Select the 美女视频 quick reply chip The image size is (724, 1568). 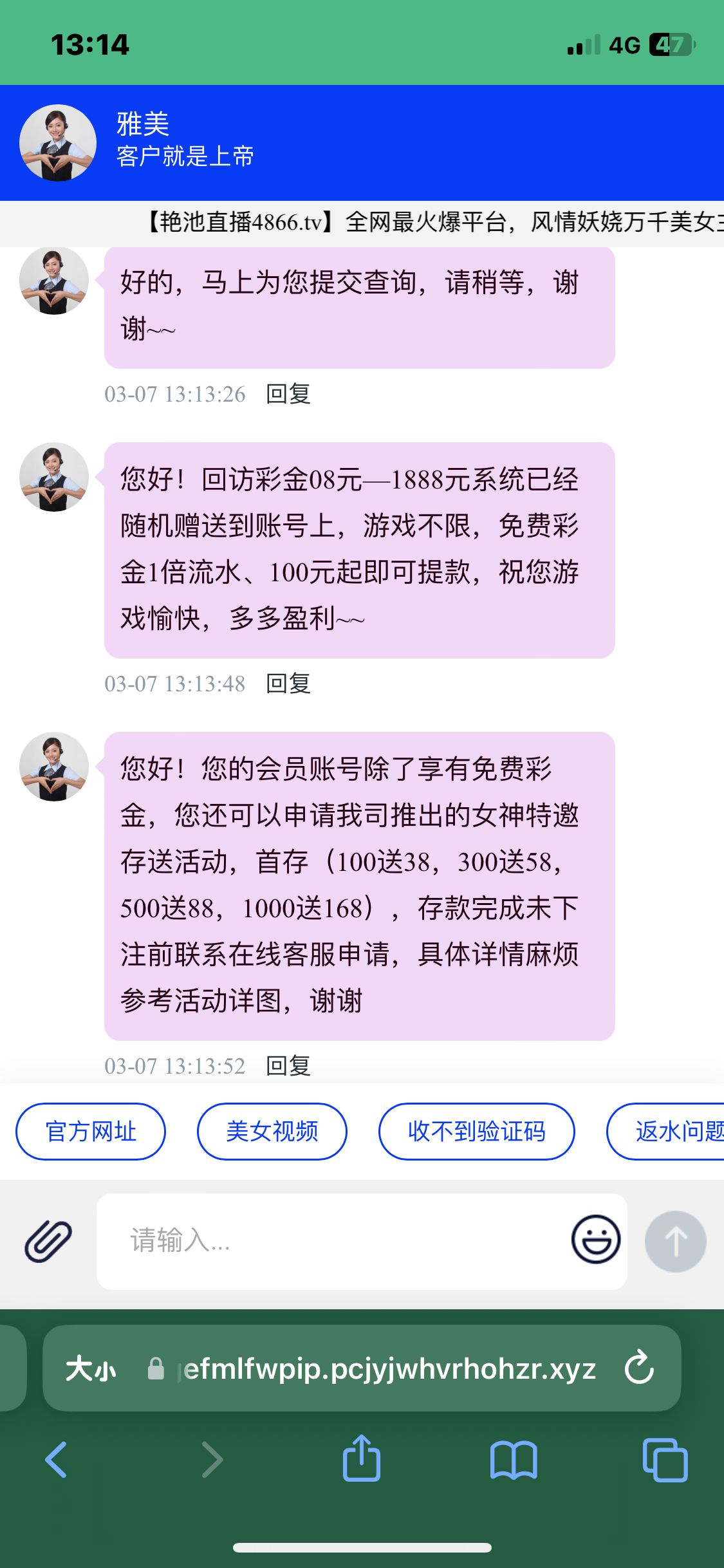272,1131
